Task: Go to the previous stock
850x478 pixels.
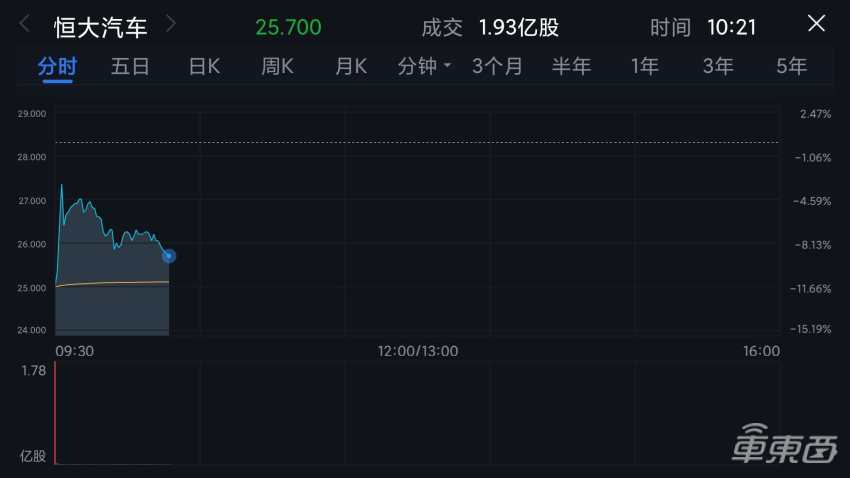Action: coord(25,24)
